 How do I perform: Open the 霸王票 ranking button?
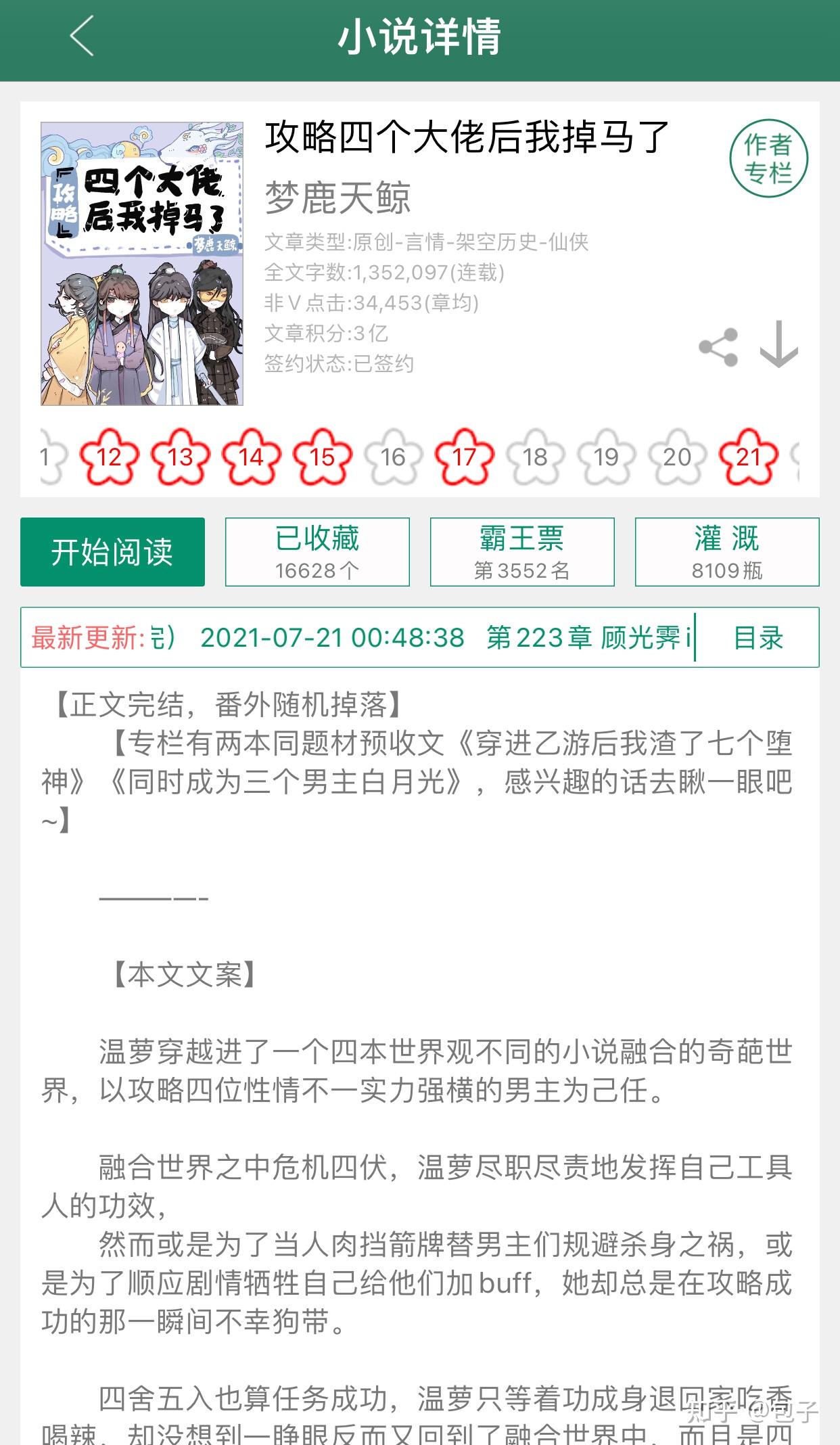(522, 551)
